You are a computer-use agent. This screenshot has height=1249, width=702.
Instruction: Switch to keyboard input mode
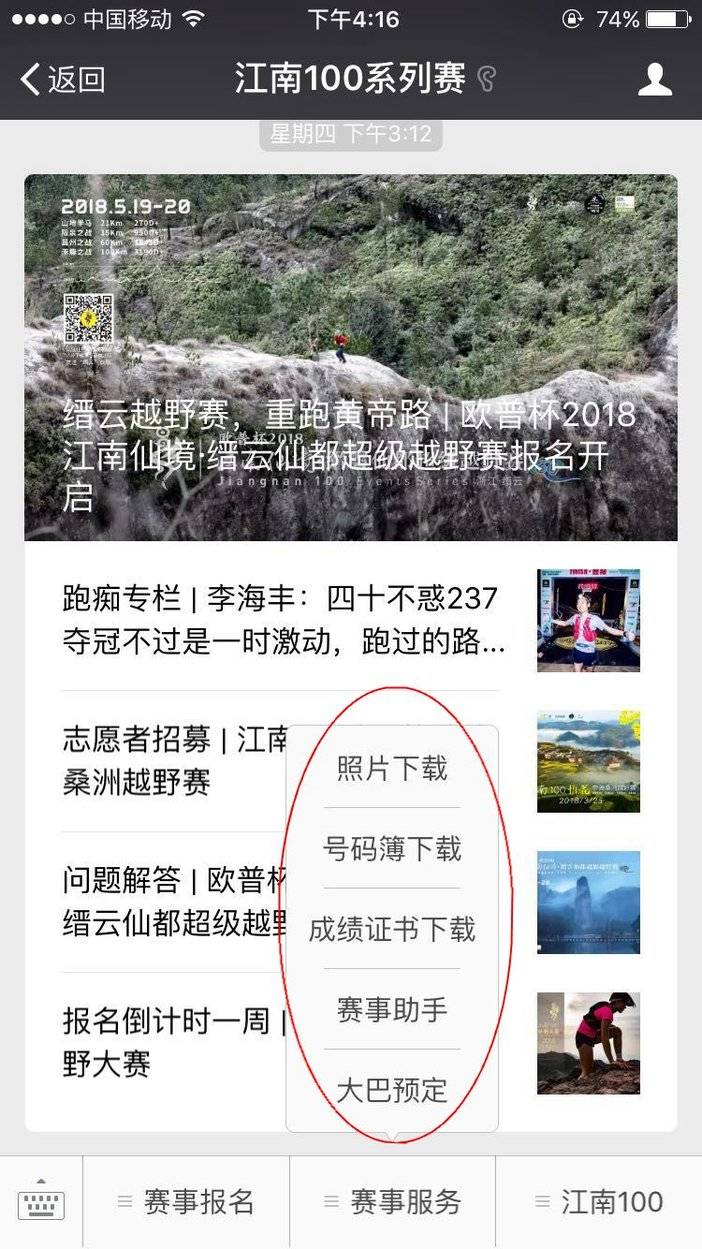[x=41, y=1203]
